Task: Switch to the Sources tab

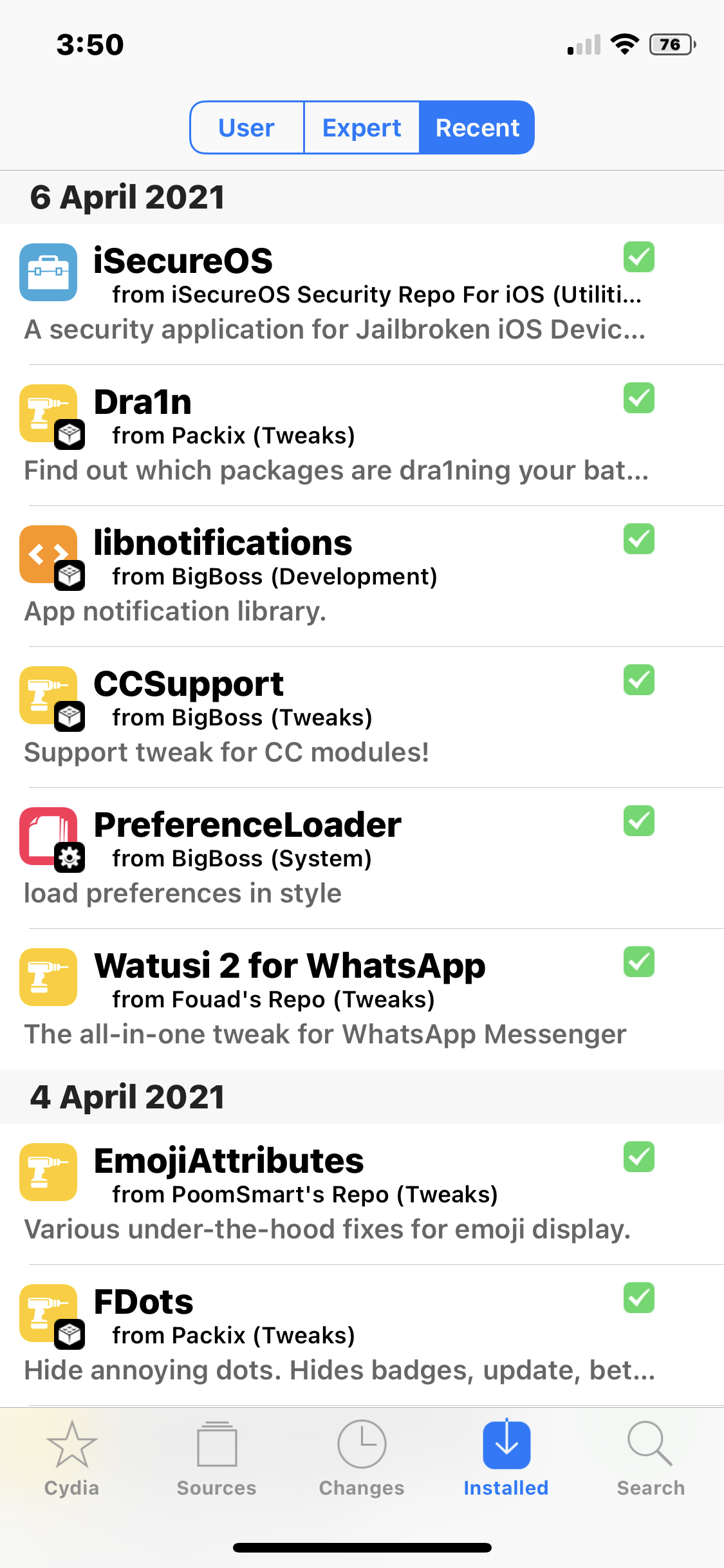Action: [x=216, y=1459]
